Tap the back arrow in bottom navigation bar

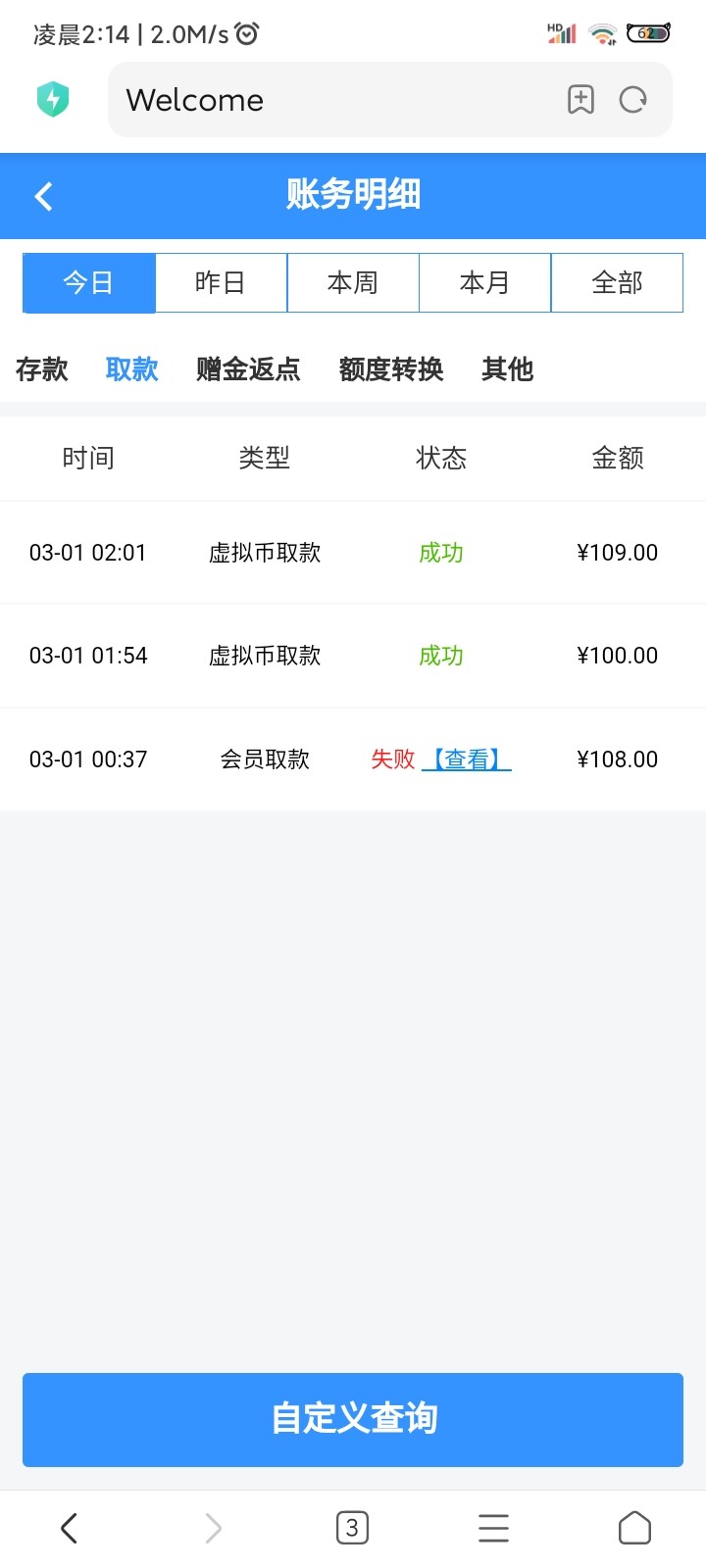tap(68, 1527)
